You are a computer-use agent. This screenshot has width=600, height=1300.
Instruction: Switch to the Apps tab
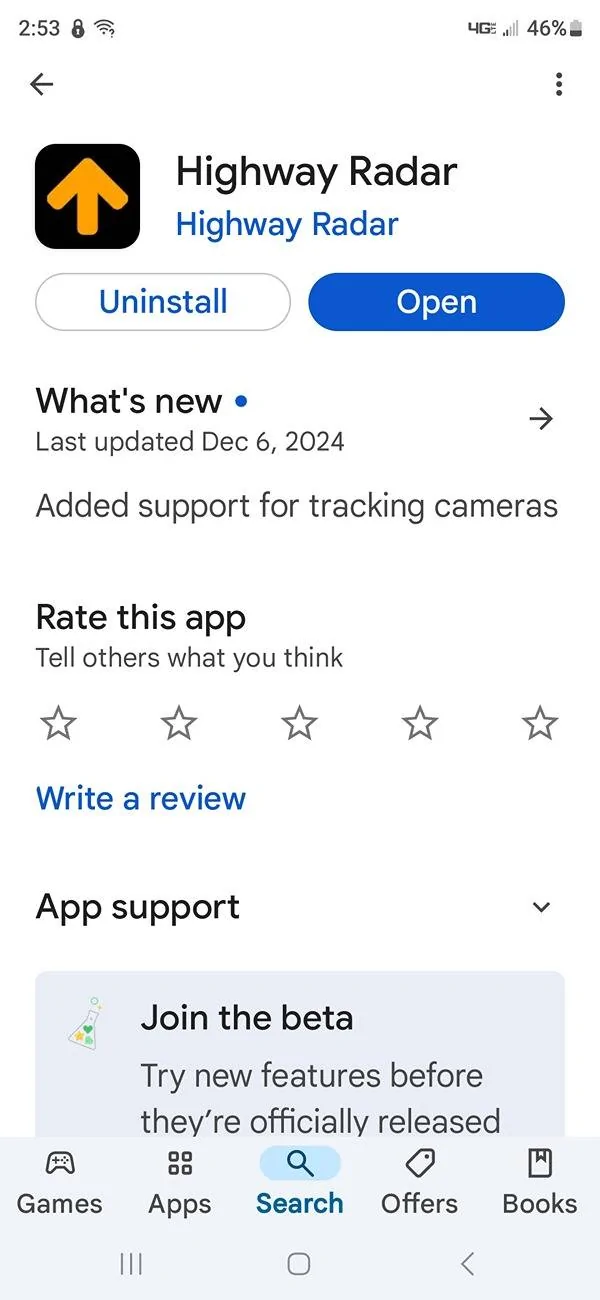pos(180,1181)
